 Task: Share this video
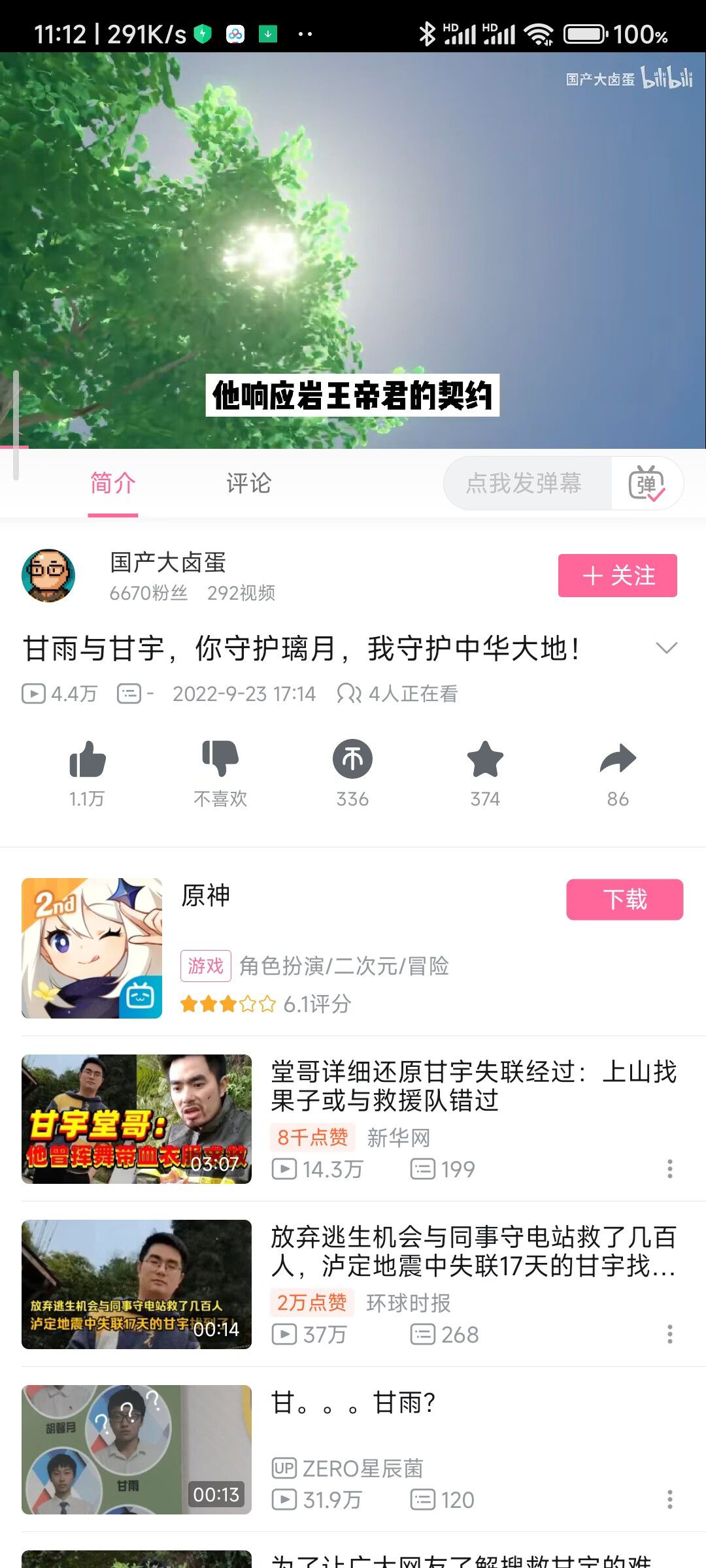point(618,760)
